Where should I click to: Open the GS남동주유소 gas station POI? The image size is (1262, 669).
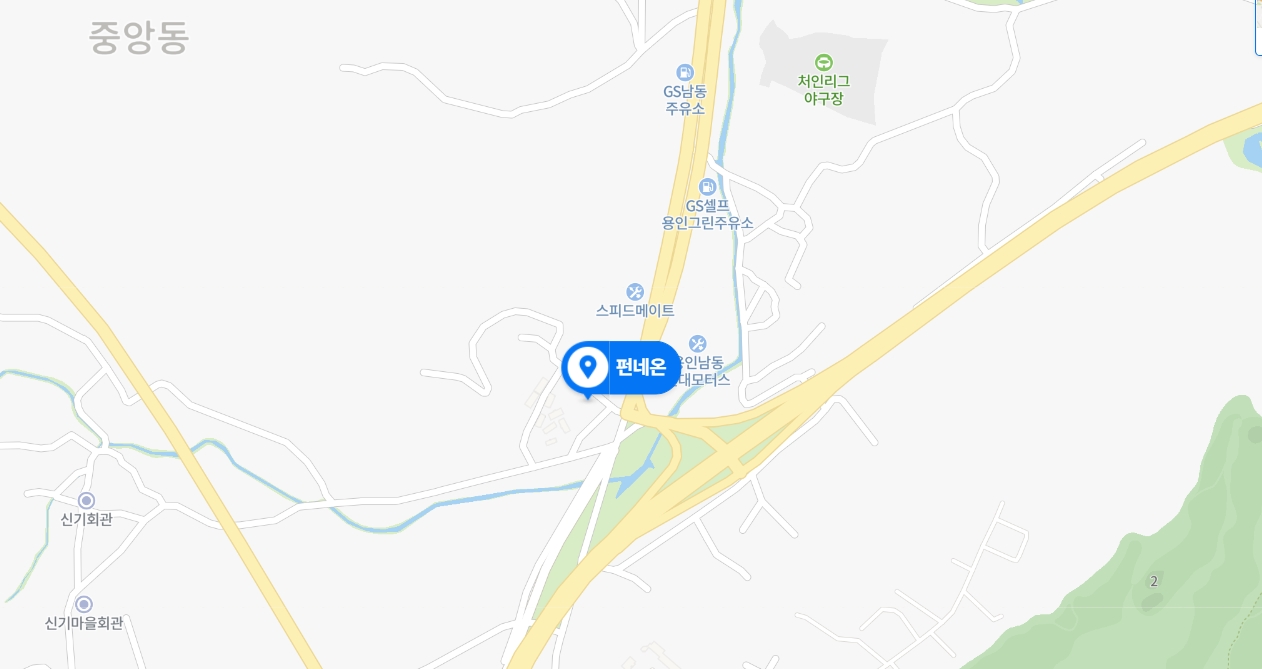[x=685, y=72]
